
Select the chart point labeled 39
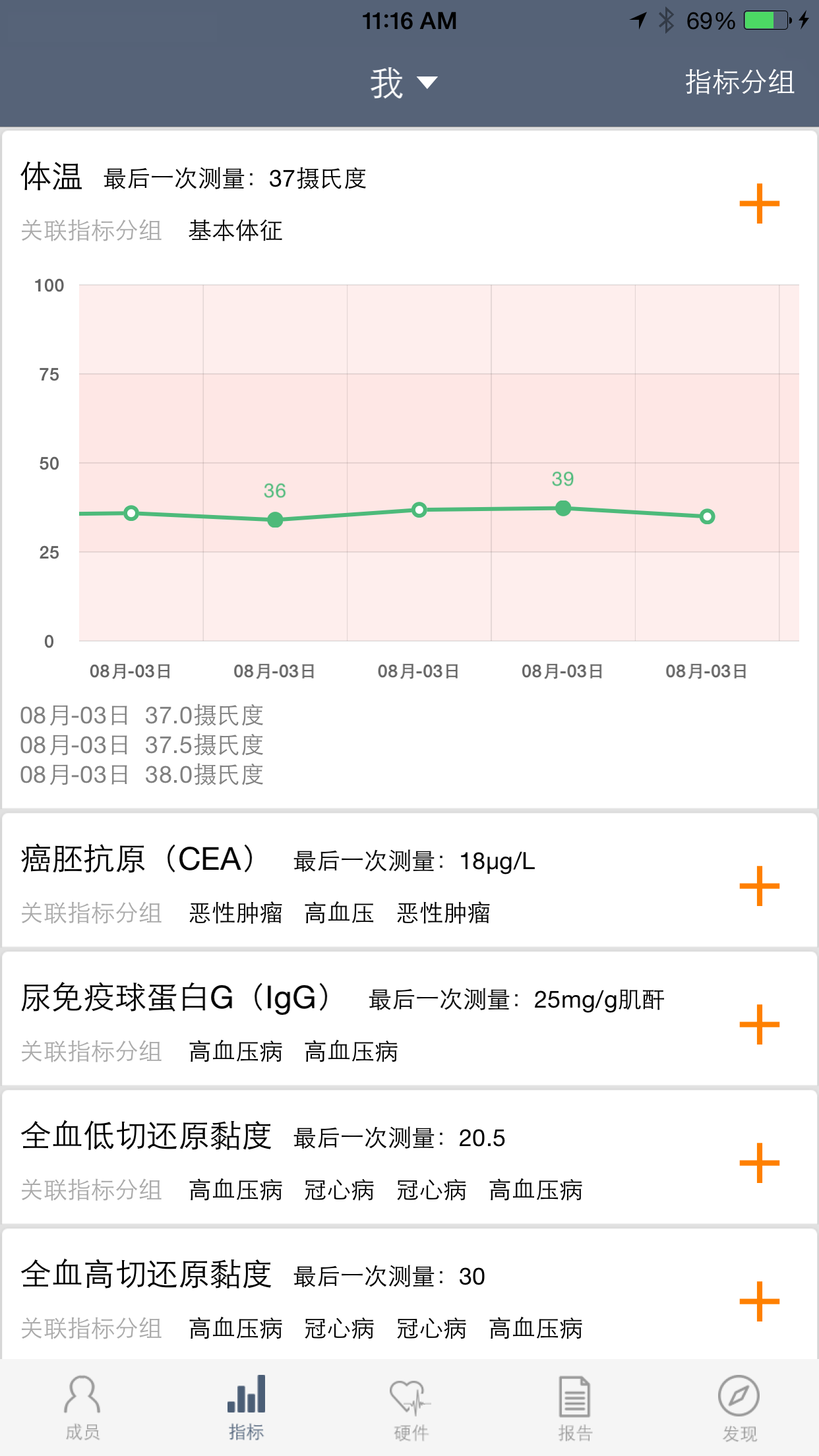coord(562,508)
